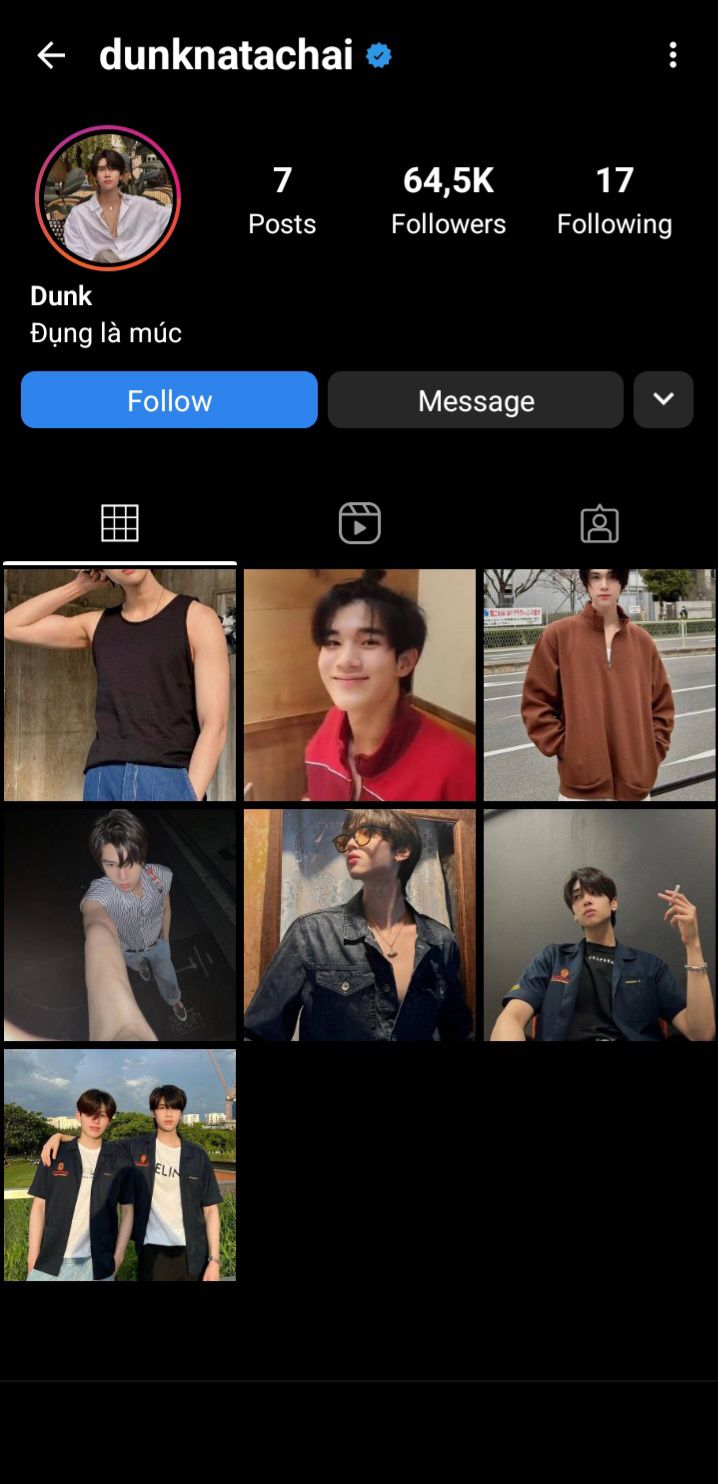Open the post with the cigarette
The height and width of the screenshot is (1484, 718).
600,925
